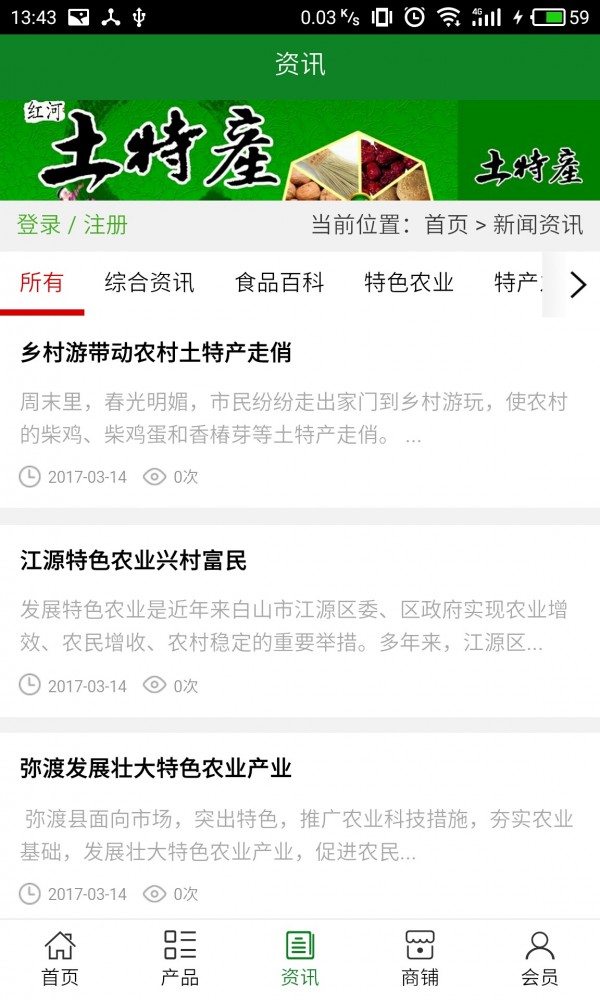Read article 弥渡发展壮大特色农业产业
Image resolution: width=600 pixels, height=1000 pixels.
click(x=156, y=769)
